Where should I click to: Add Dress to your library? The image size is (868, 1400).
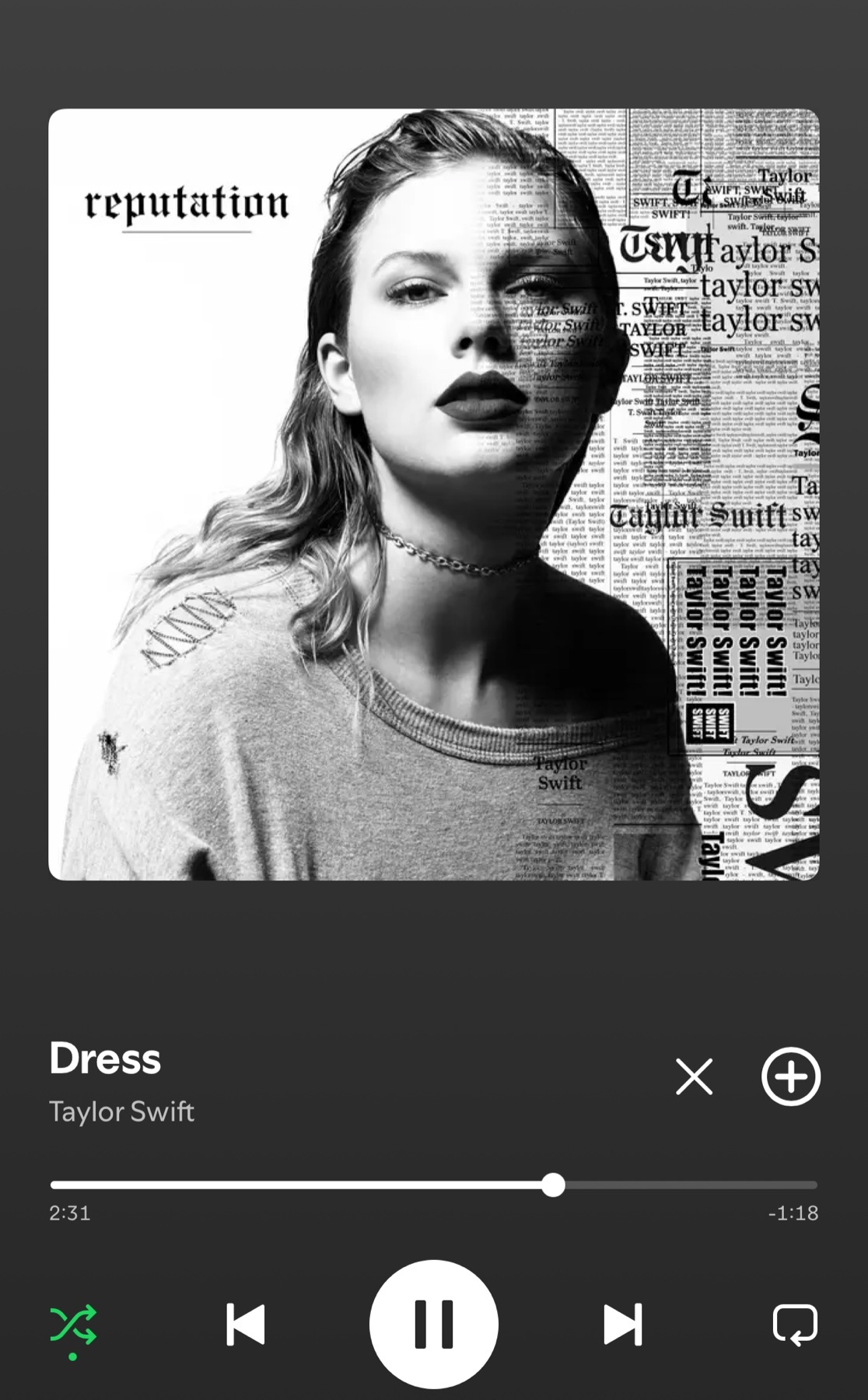790,1077
